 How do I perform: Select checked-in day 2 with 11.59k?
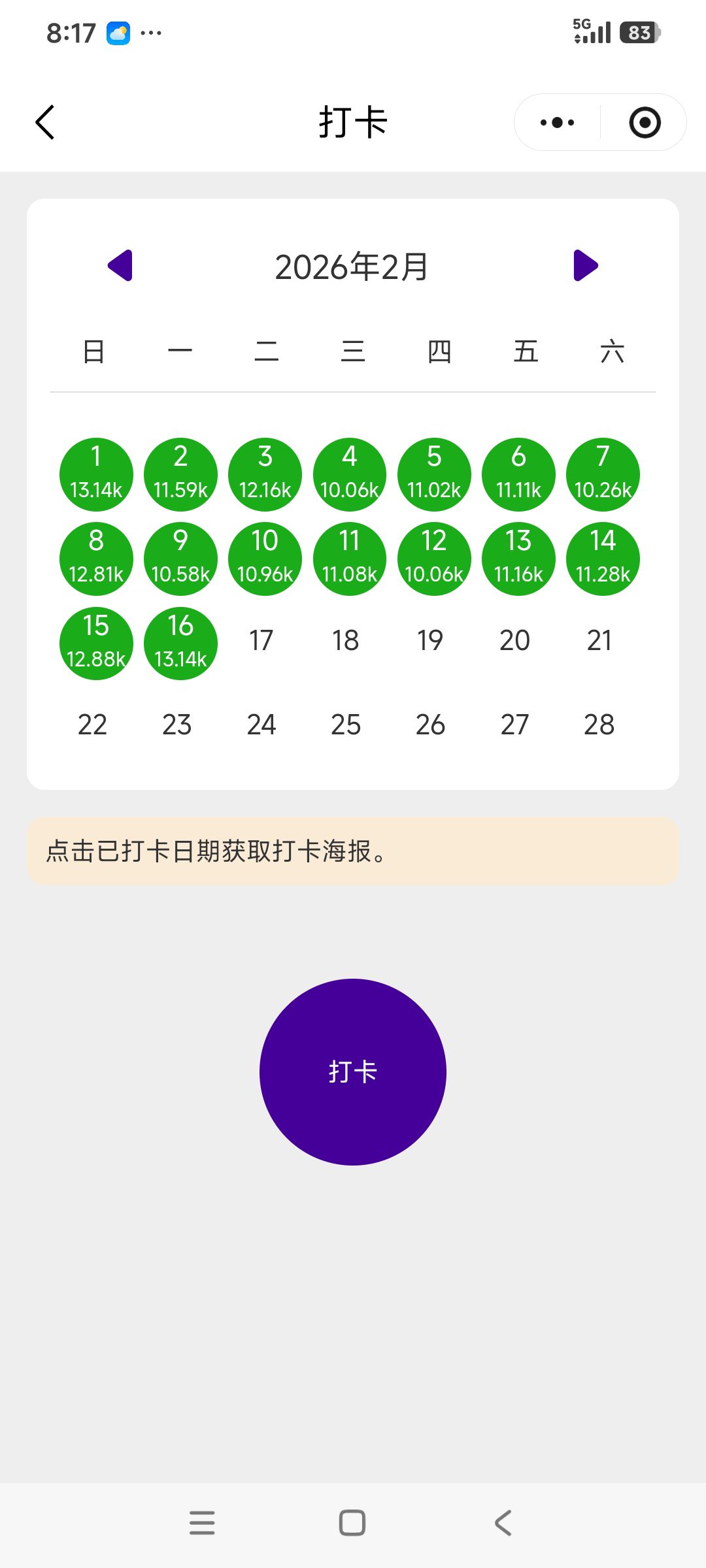click(180, 474)
